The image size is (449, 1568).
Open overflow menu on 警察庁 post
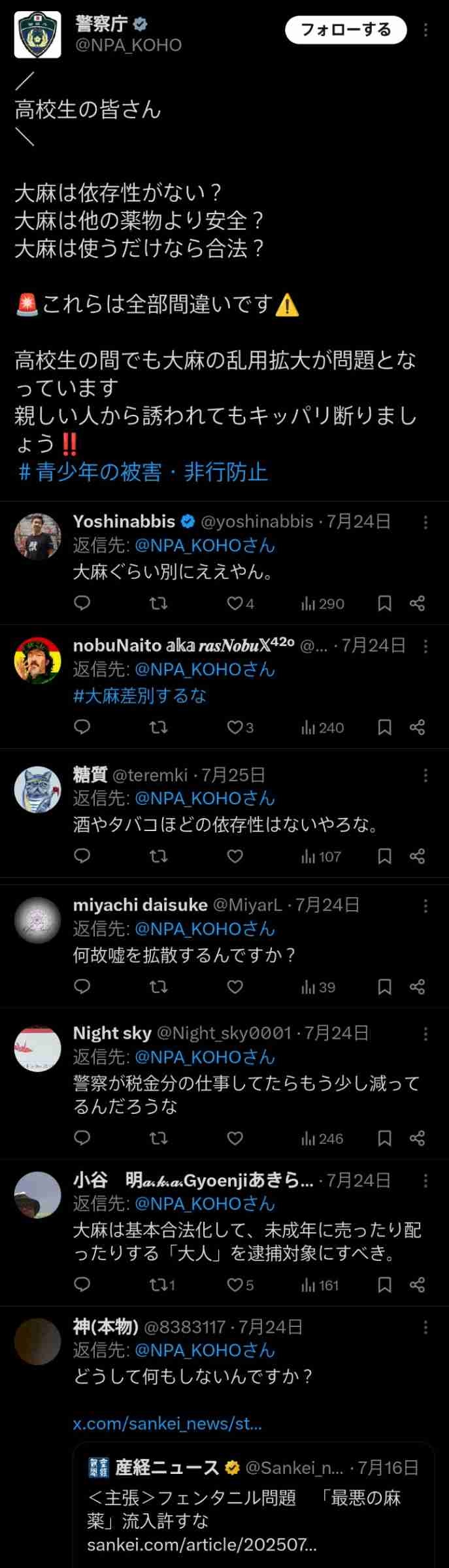coord(425,30)
